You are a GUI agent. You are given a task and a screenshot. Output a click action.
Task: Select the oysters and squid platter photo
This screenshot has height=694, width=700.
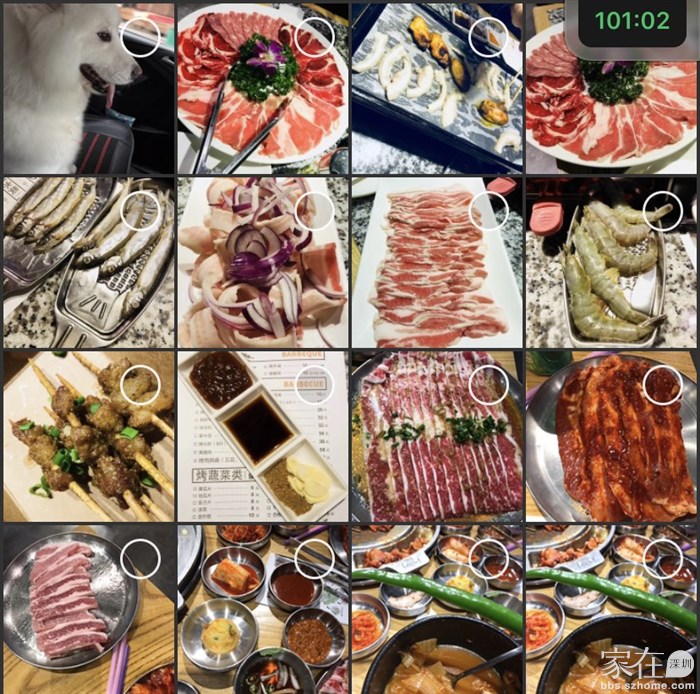point(488,37)
